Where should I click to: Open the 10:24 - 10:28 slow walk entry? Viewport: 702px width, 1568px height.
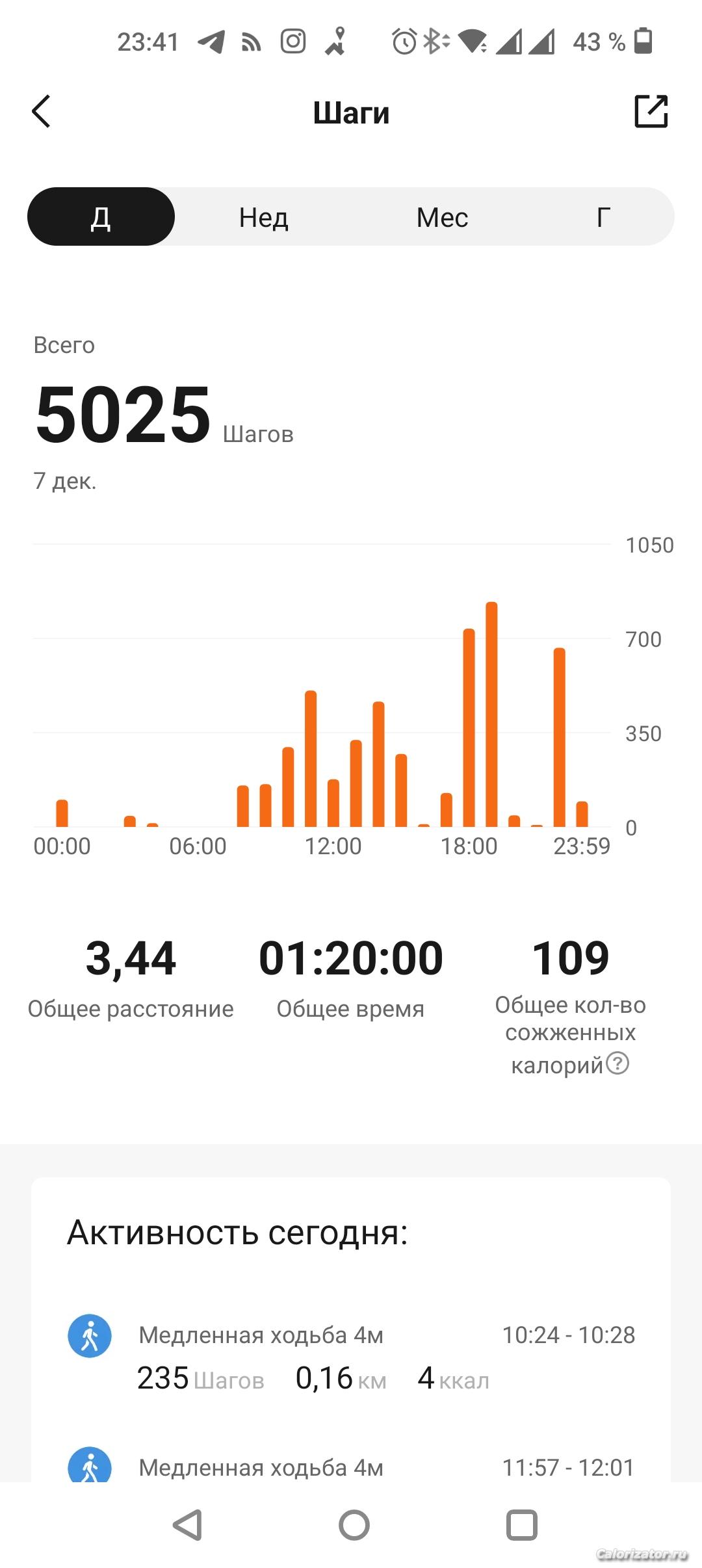coord(351,1356)
